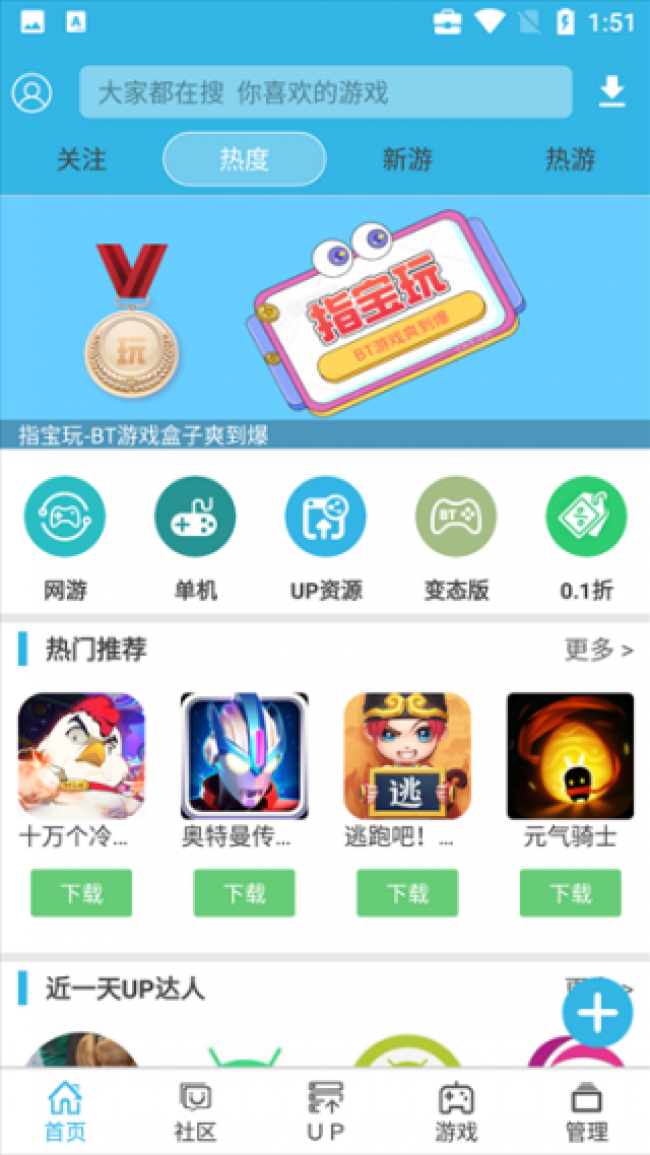
Task: Open the 逃跑吧 game icon
Action: click(407, 756)
